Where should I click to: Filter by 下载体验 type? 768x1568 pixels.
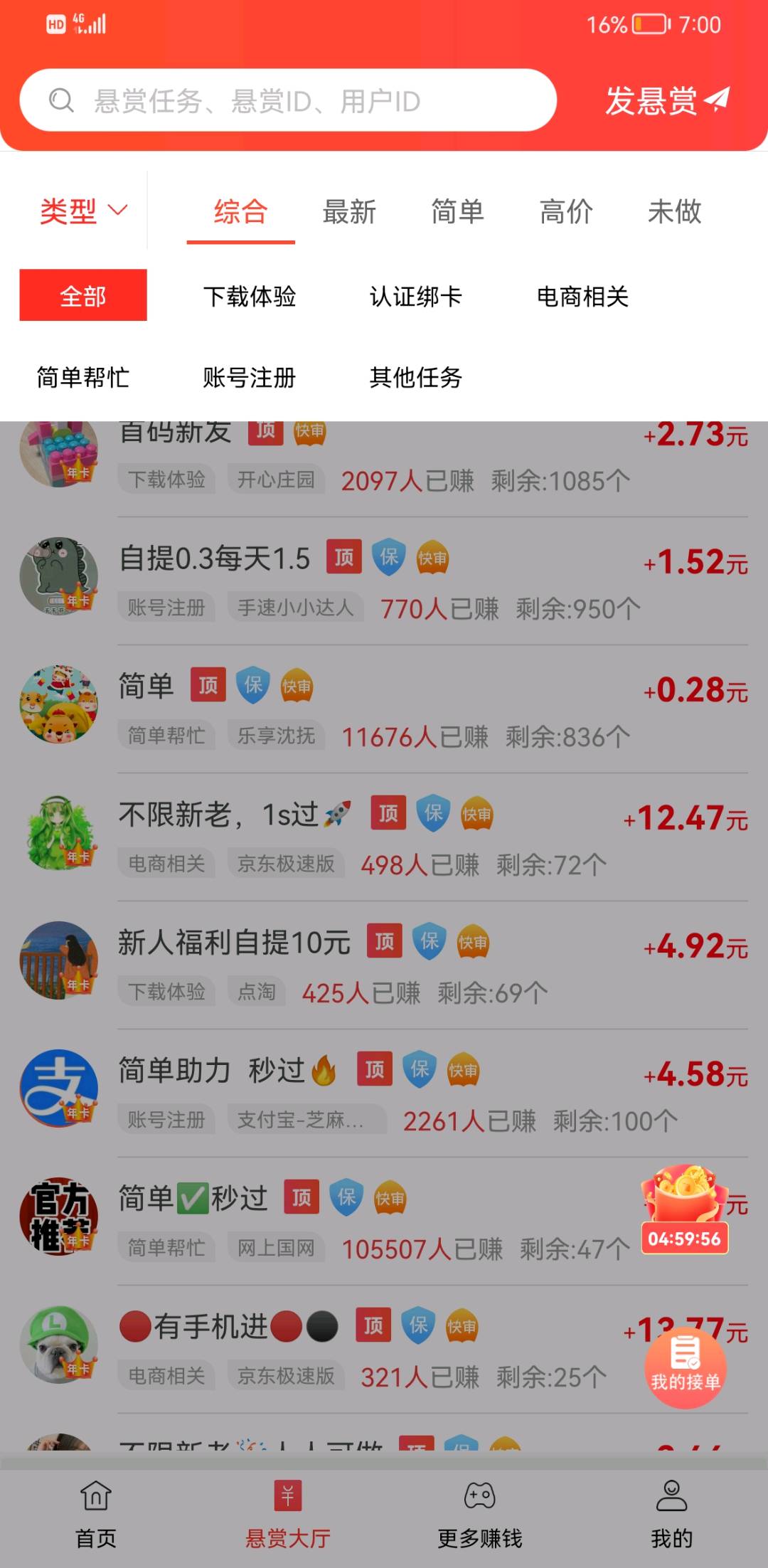[250, 296]
